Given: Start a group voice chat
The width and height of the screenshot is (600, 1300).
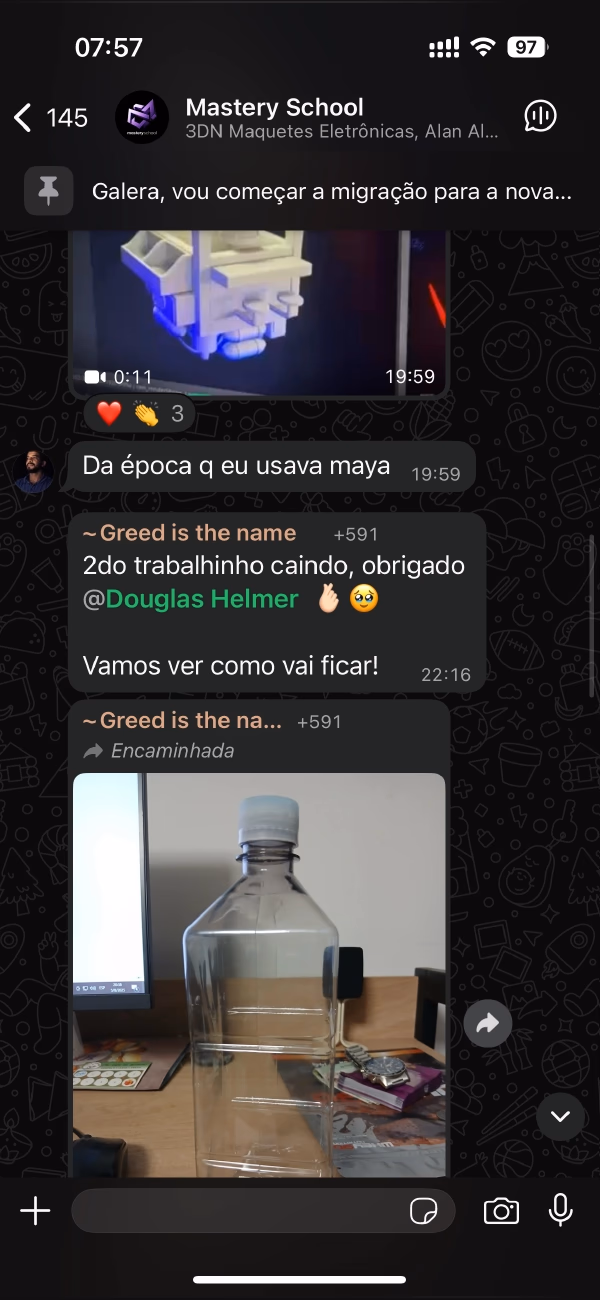Looking at the screenshot, I should [x=540, y=117].
